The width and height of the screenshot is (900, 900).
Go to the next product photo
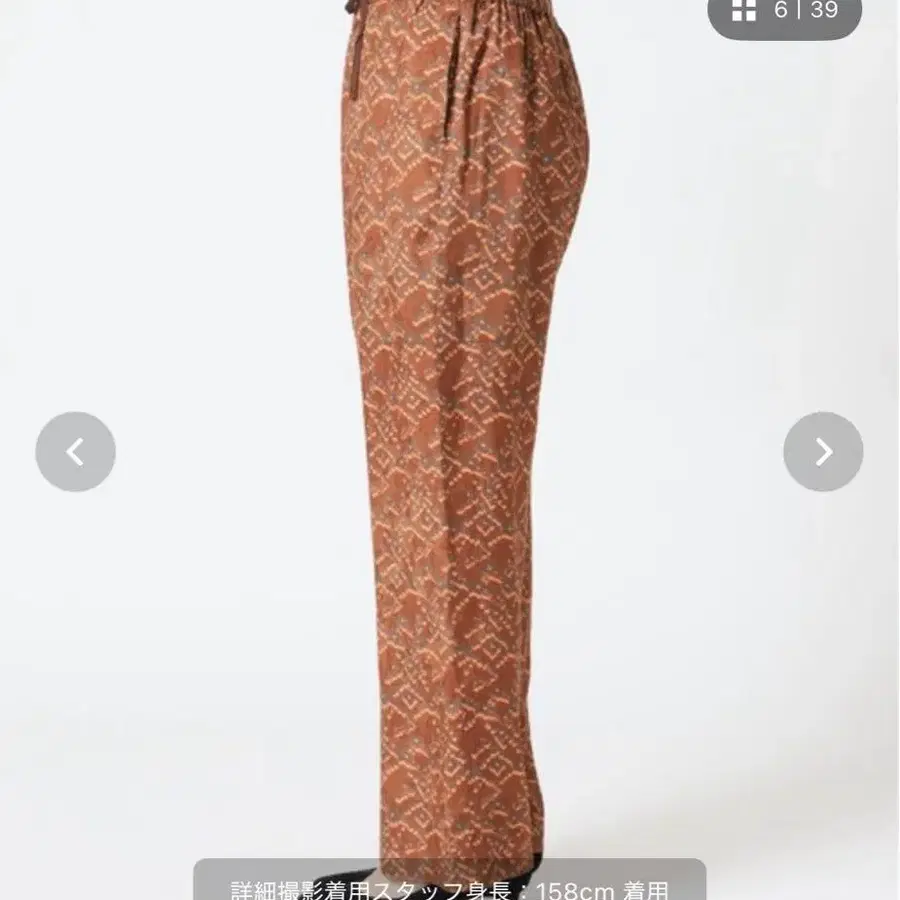823,452
